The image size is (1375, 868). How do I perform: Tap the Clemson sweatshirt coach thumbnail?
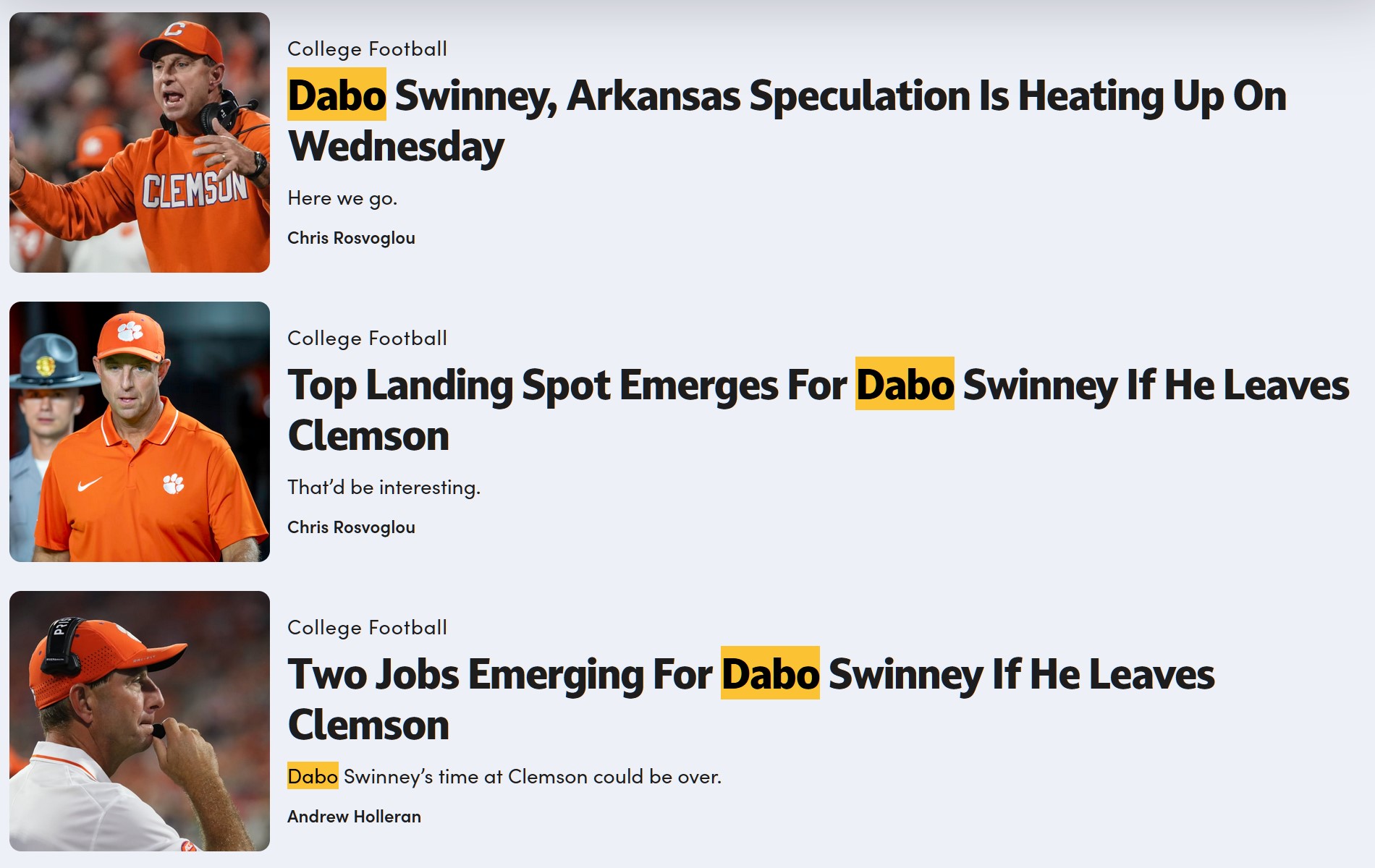[140, 142]
